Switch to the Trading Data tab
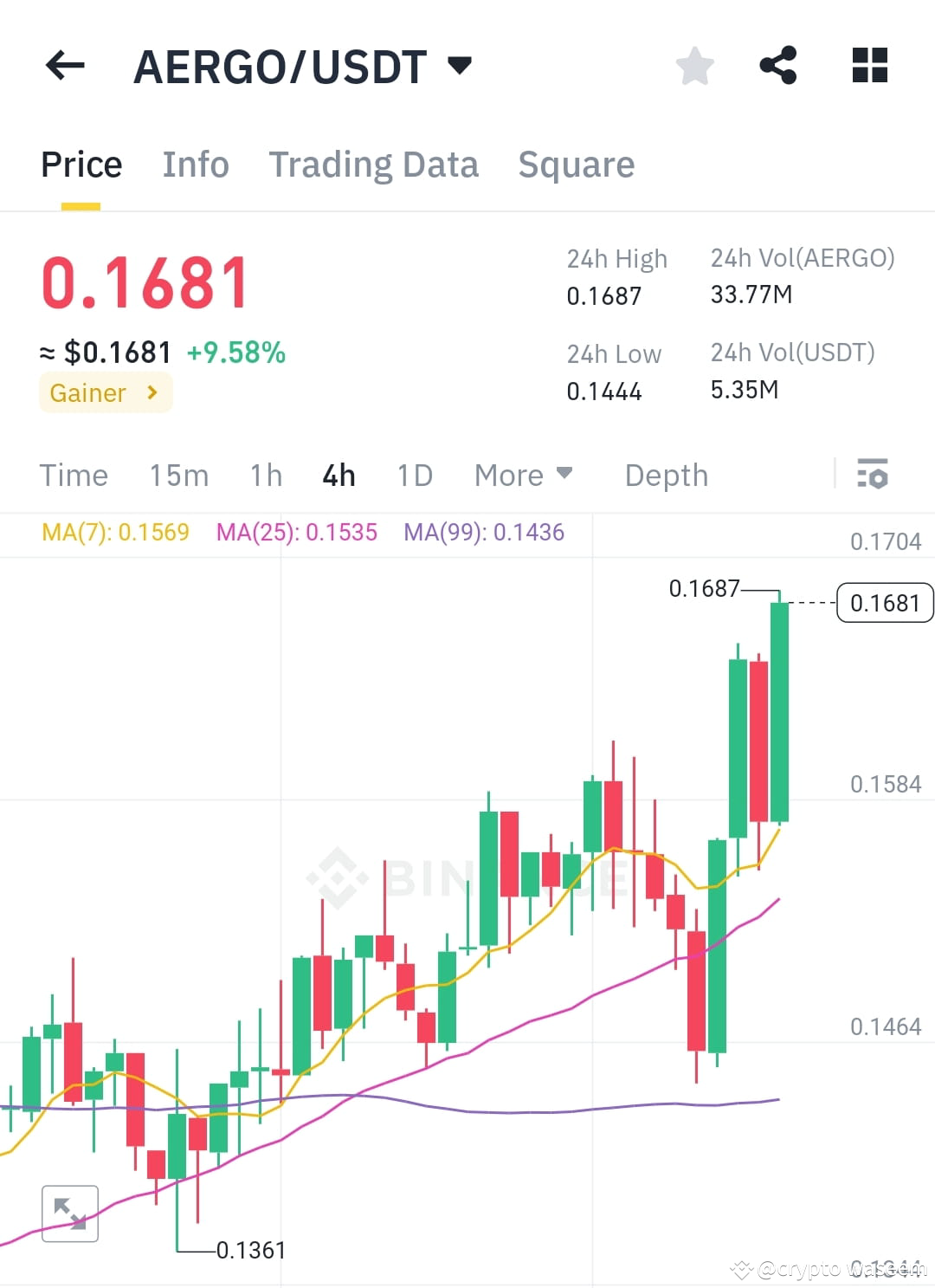Viewport: 935px width, 1288px height. [x=374, y=165]
